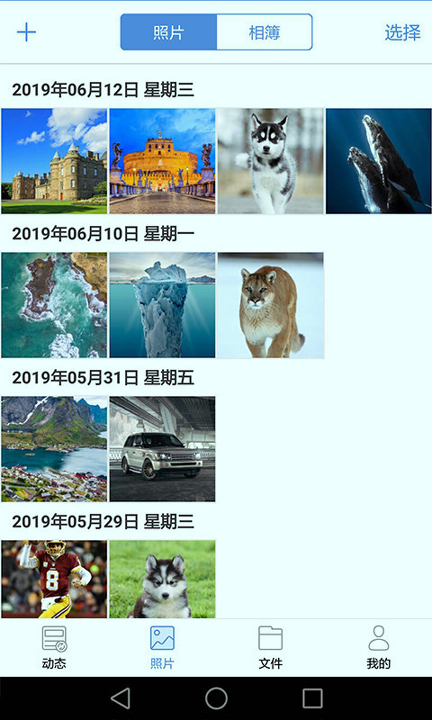
Task: Open the mountain fjord village photo
Action: 54,449
